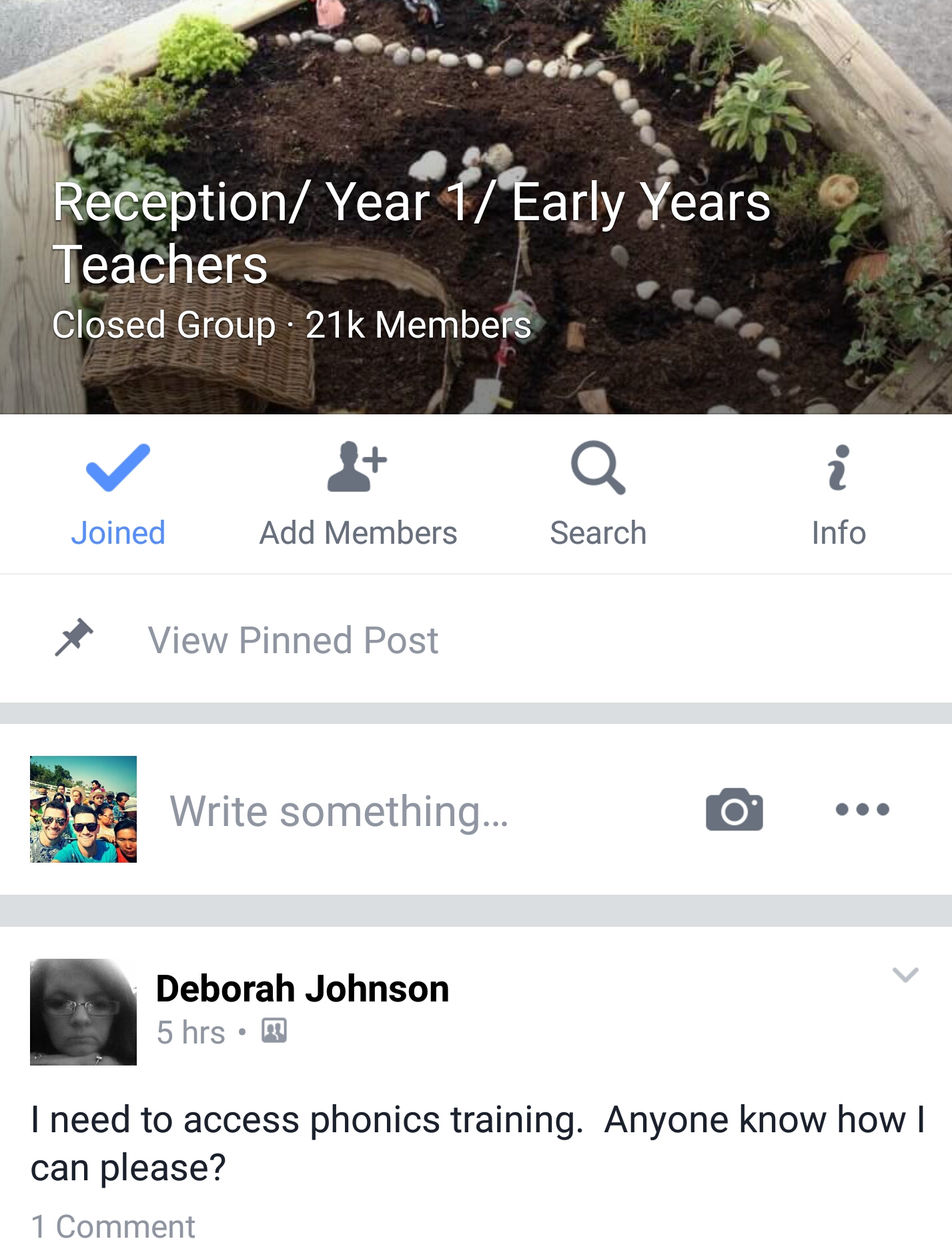
Task: View the pinned post
Action: pyautogui.click(x=292, y=640)
